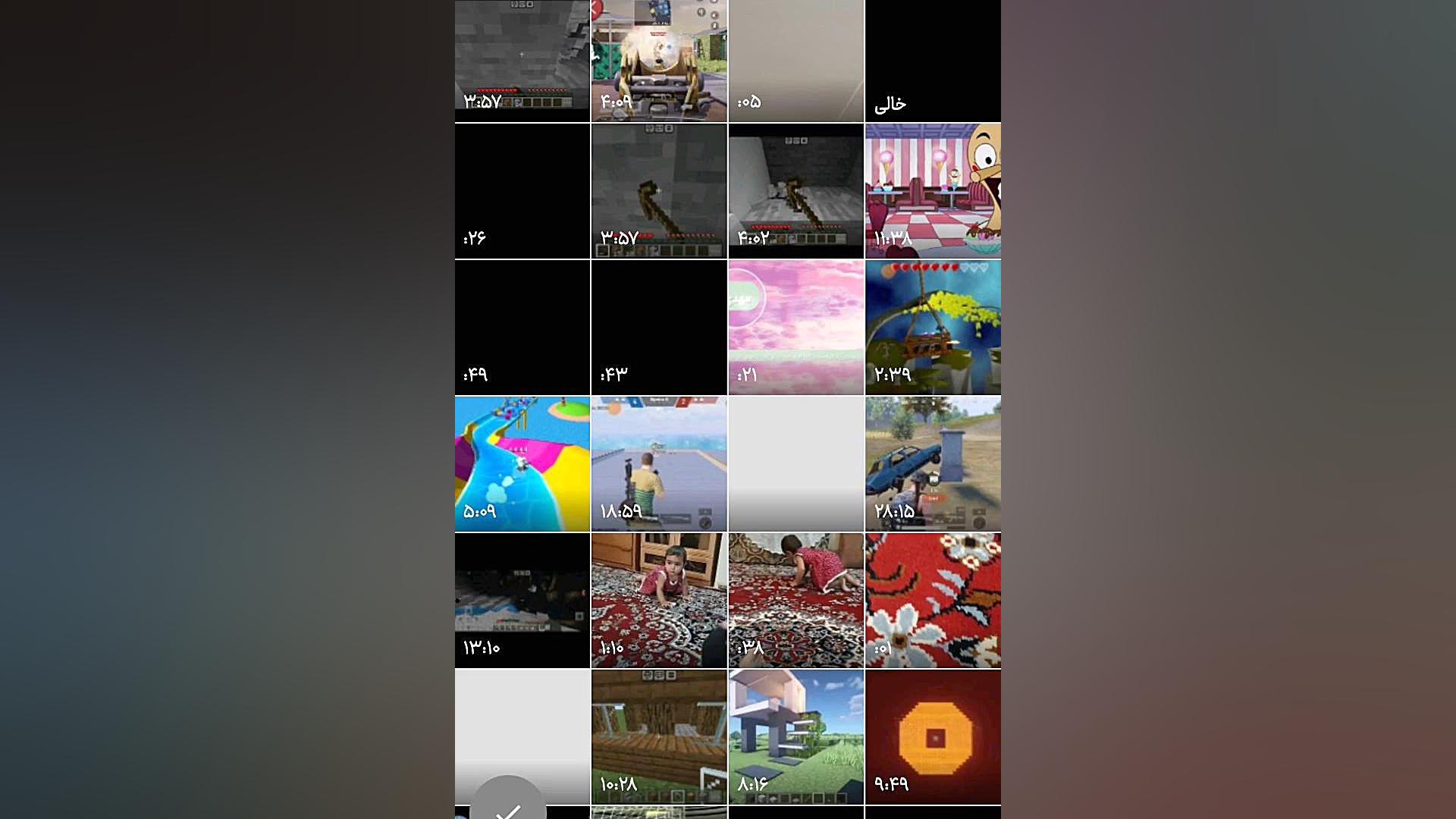Choose the 10:28 wooden house video
Screen dimensions: 1456x819
pyautogui.click(x=659, y=736)
